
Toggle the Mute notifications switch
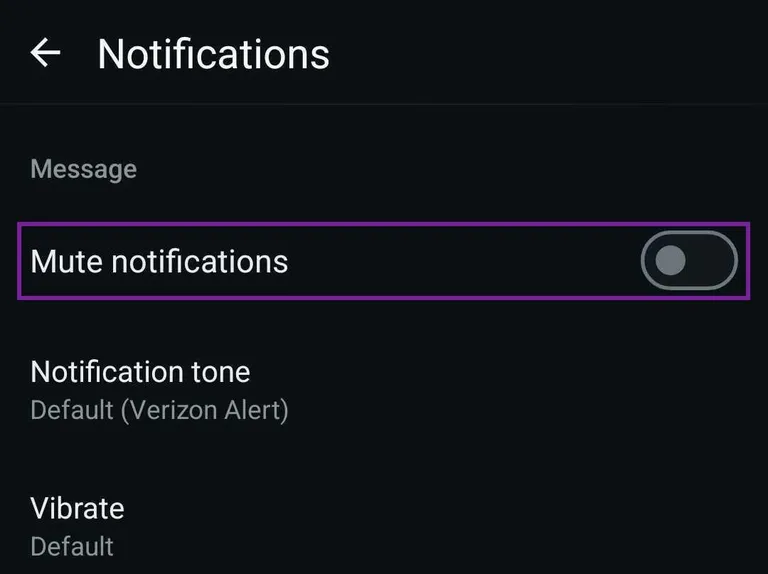coord(688,261)
